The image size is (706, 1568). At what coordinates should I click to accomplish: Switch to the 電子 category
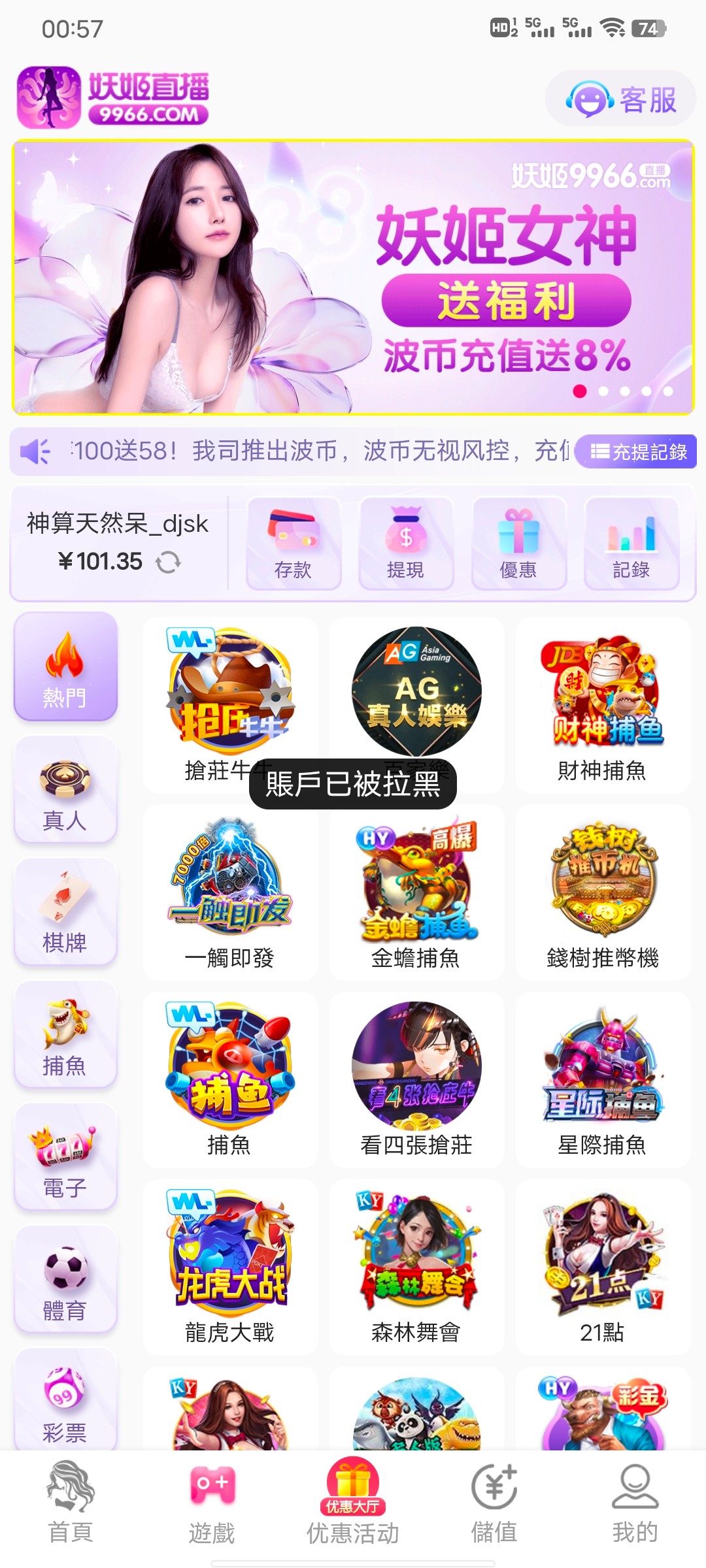tap(65, 1157)
